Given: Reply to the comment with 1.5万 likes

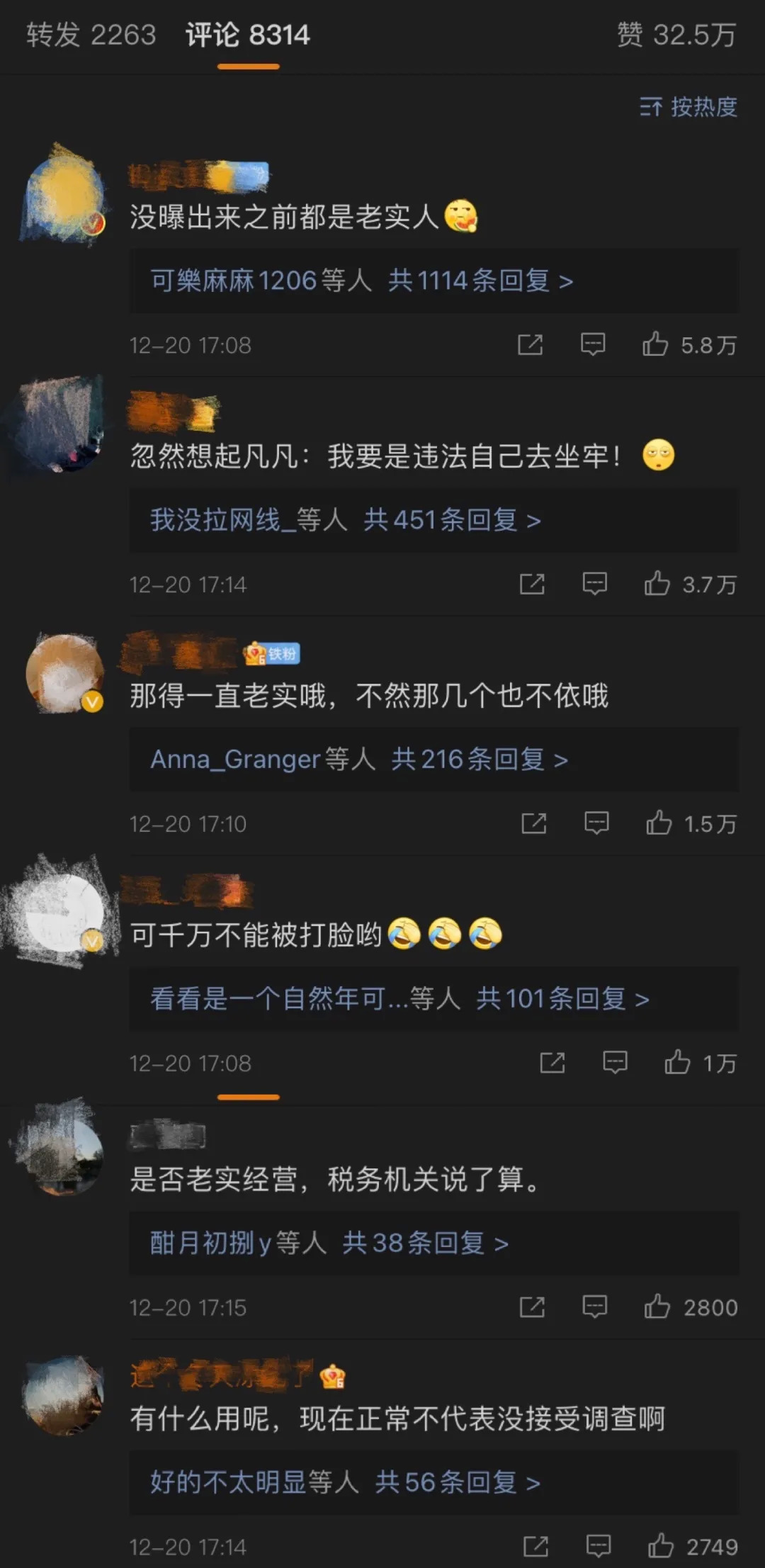Looking at the screenshot, I should (596, 823).
